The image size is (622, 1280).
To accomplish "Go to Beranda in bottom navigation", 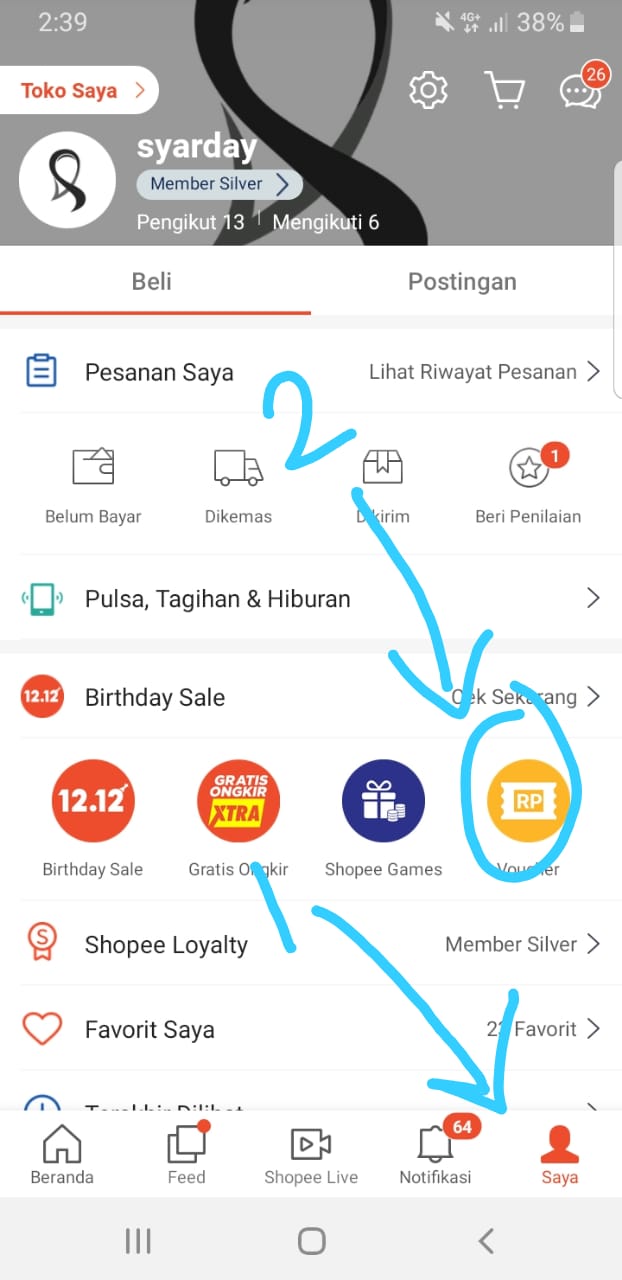I will pos(62,1155).
